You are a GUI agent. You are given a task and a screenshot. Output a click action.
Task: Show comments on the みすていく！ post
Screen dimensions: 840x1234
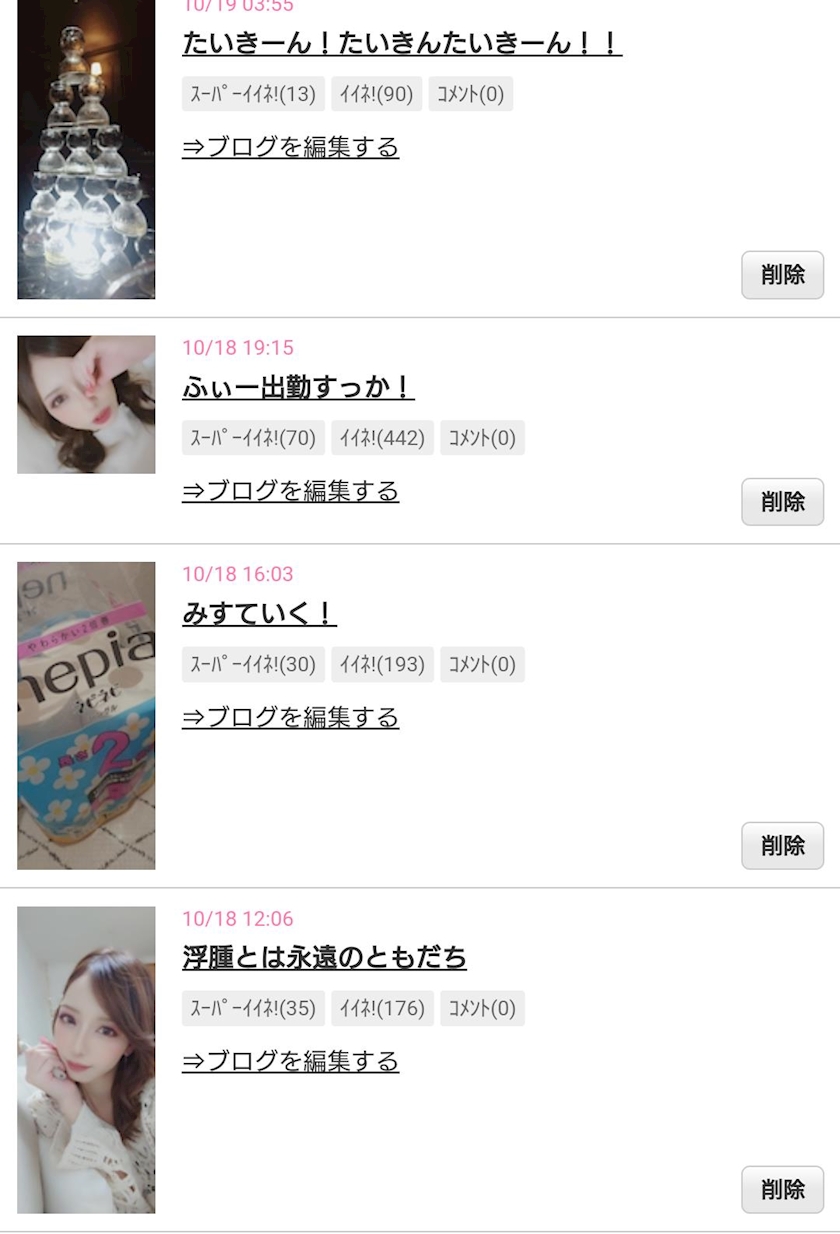pyautogui.click(x=483, y=664)
